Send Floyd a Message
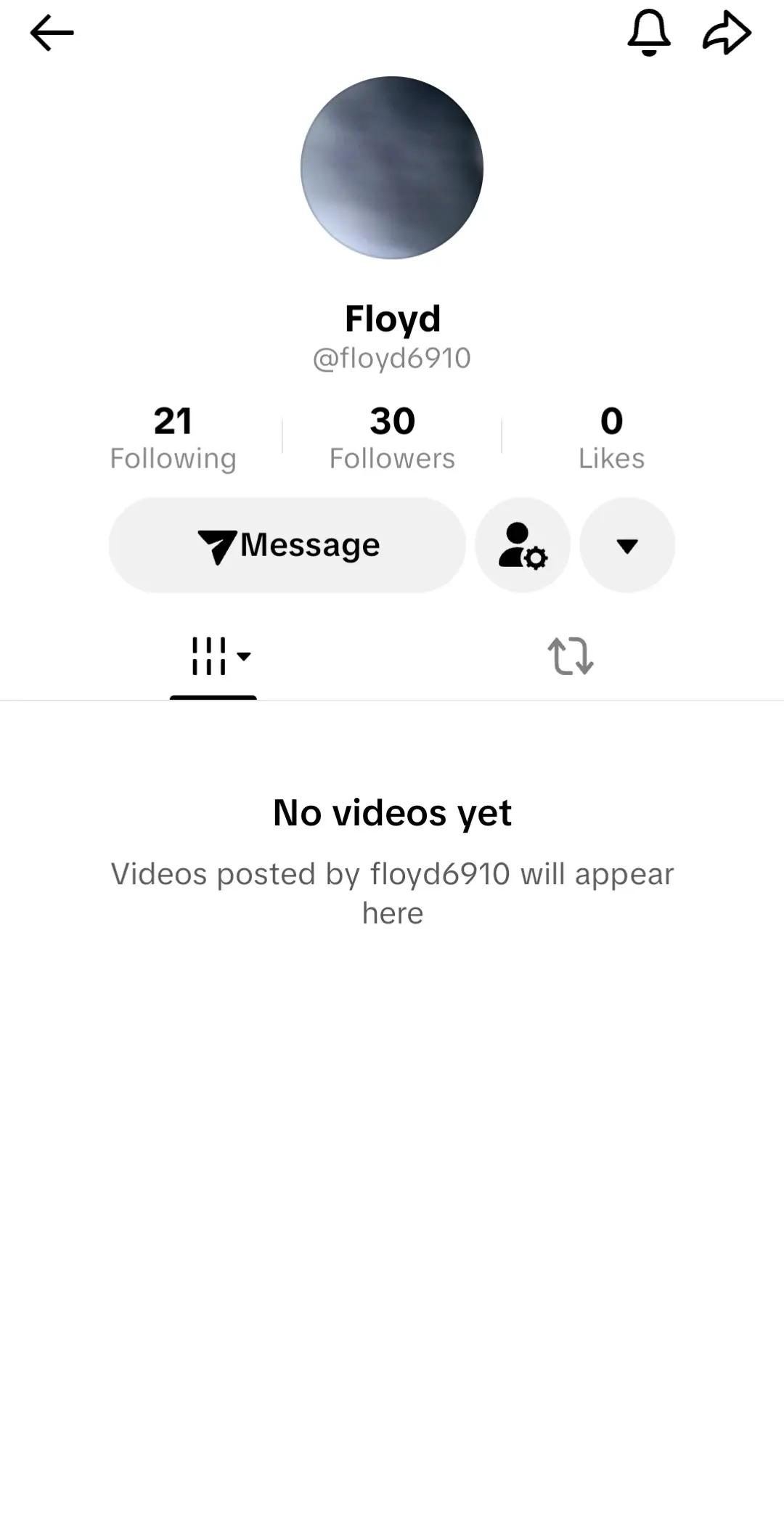784x1539 pixels. coord(287,545)
